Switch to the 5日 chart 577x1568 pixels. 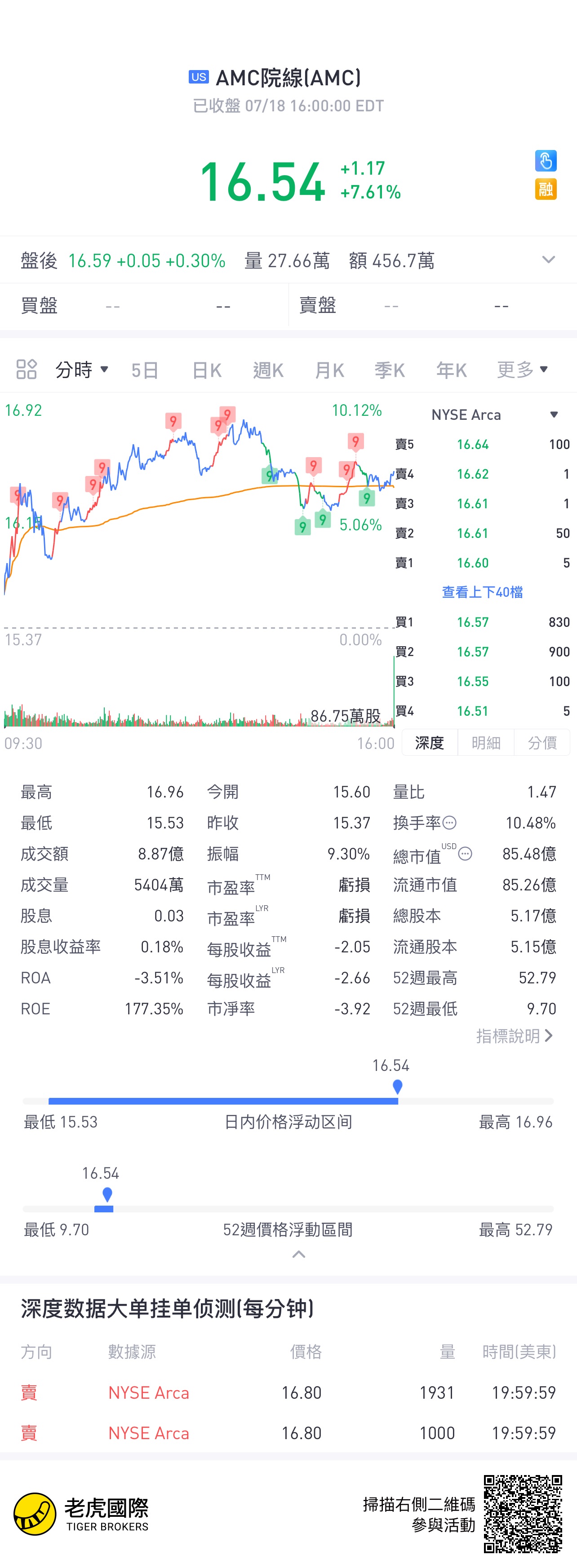point(145,370)
